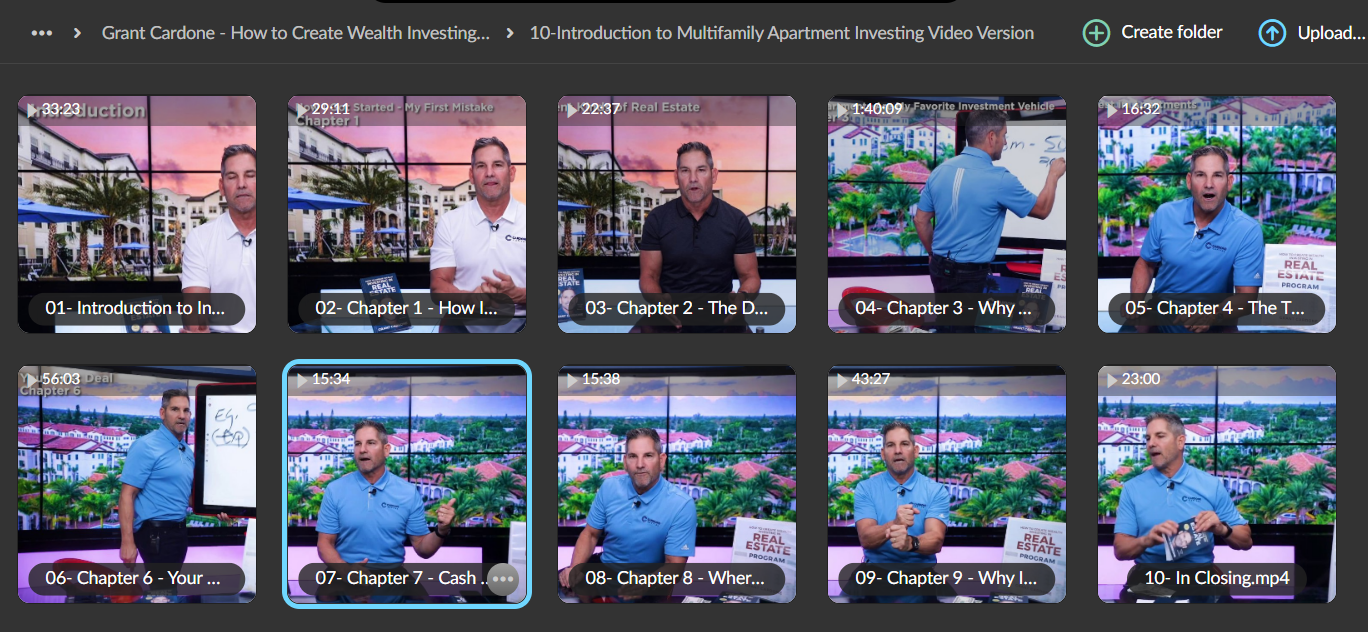Viewport: 1368px width, 632px height.
Task: Open current folder breadcrumb 10-Introduction to Multifamily
Action: click(782, 33)
